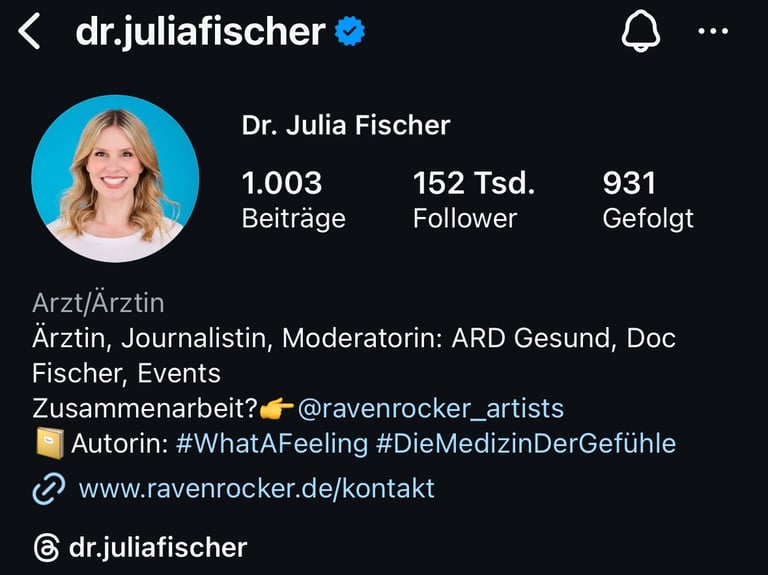View the 152 Tsd. Follower list
Viewport: 768px width, 575px height.
pyautogui.click(x=473, y=199)
